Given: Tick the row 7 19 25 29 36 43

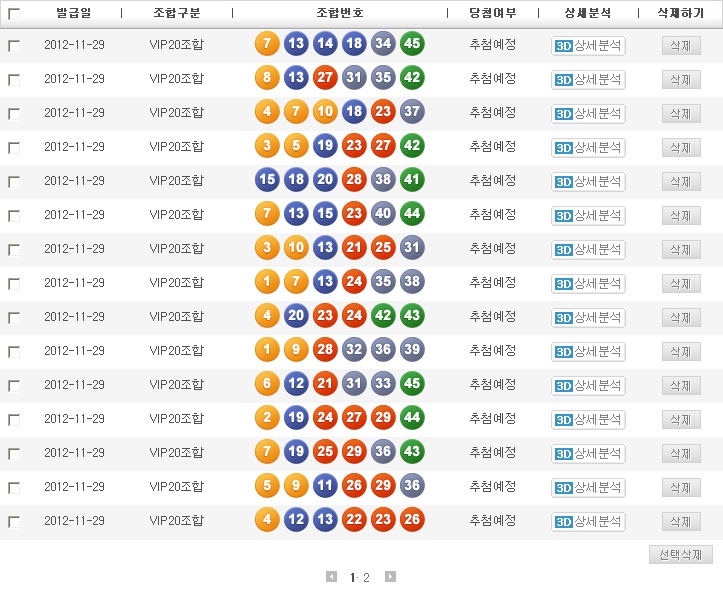Looking at the screenshot, I should 14,454.
